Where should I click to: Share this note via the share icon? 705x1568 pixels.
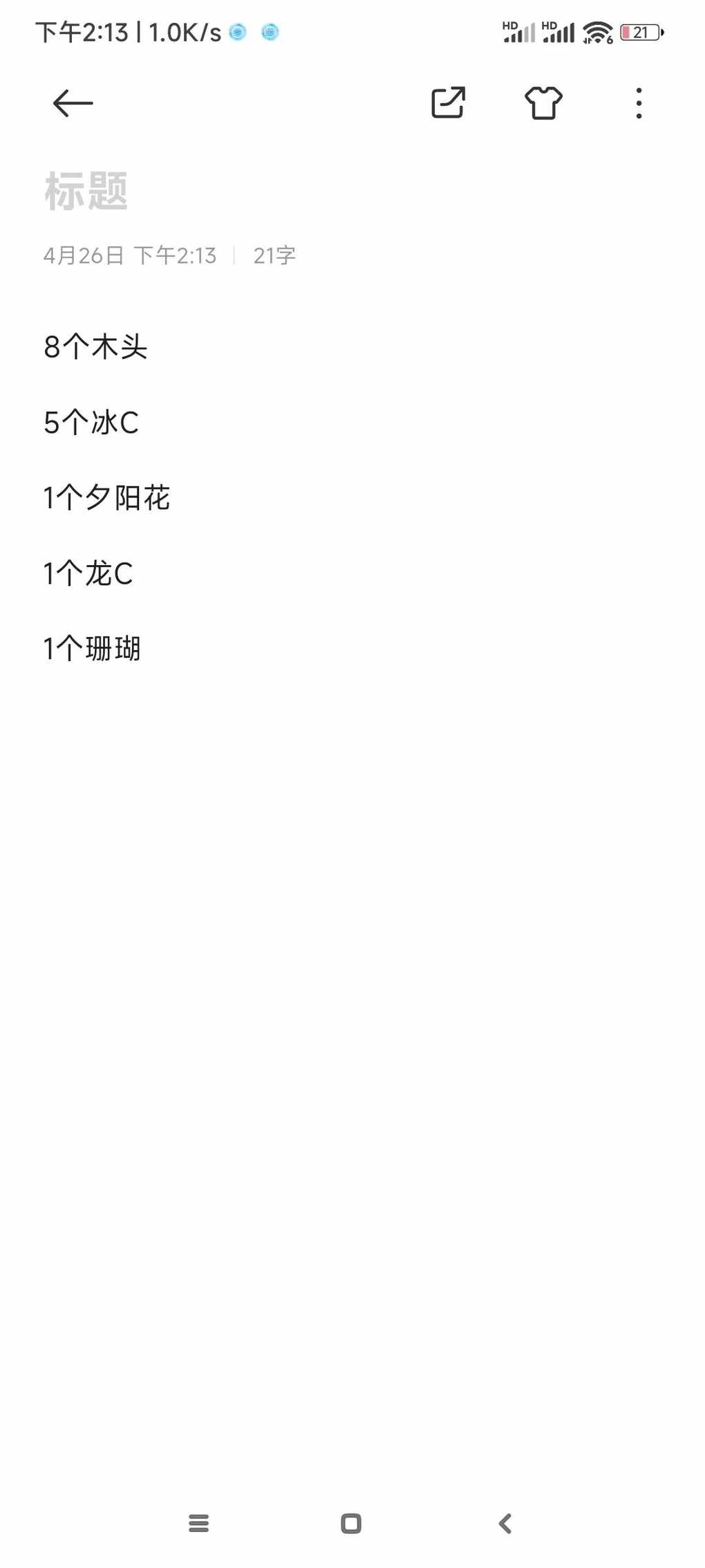pyautogui.click(x=448, y=103)
